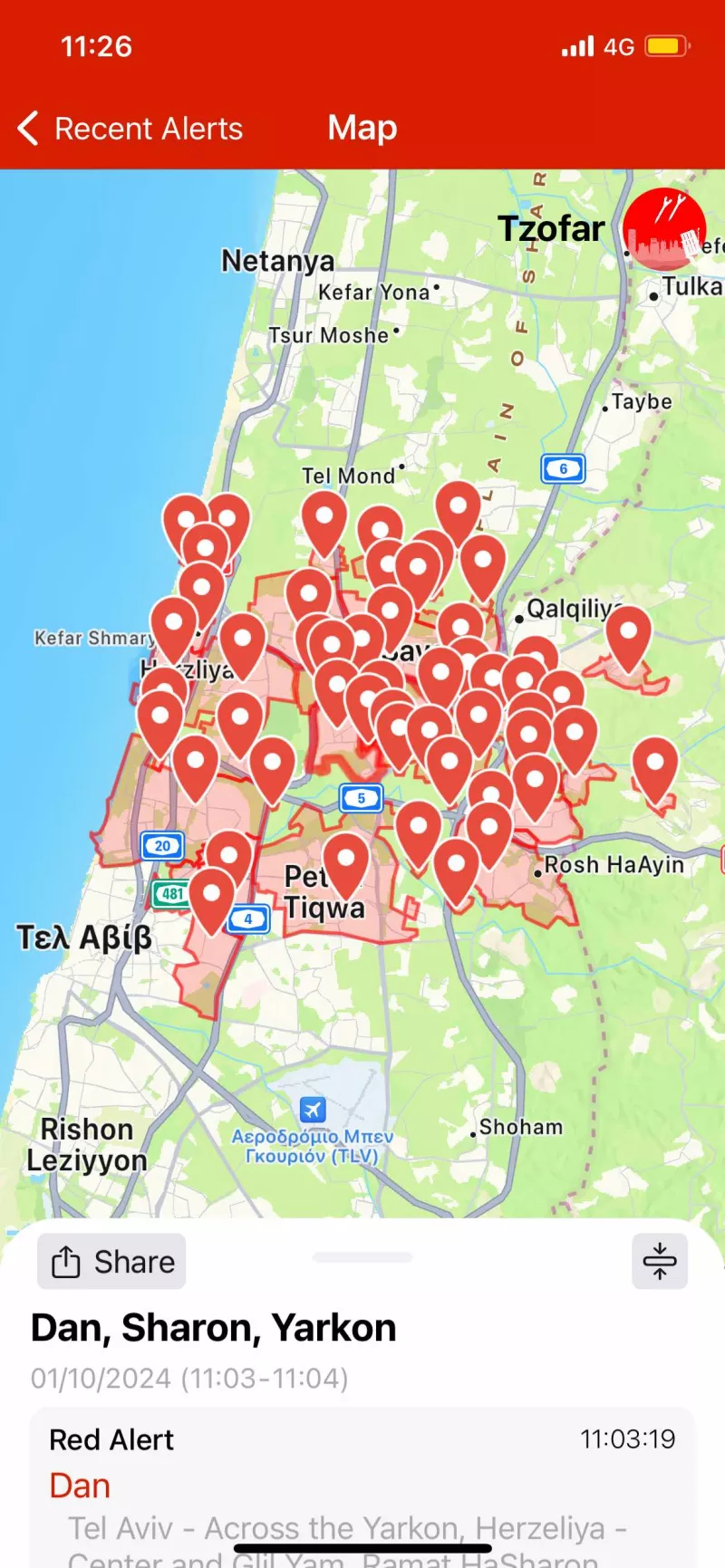This screenshot has width=725, height=1568.
Task: Select the alert pin nearest Qalqiliya
Action: point(628,634)
